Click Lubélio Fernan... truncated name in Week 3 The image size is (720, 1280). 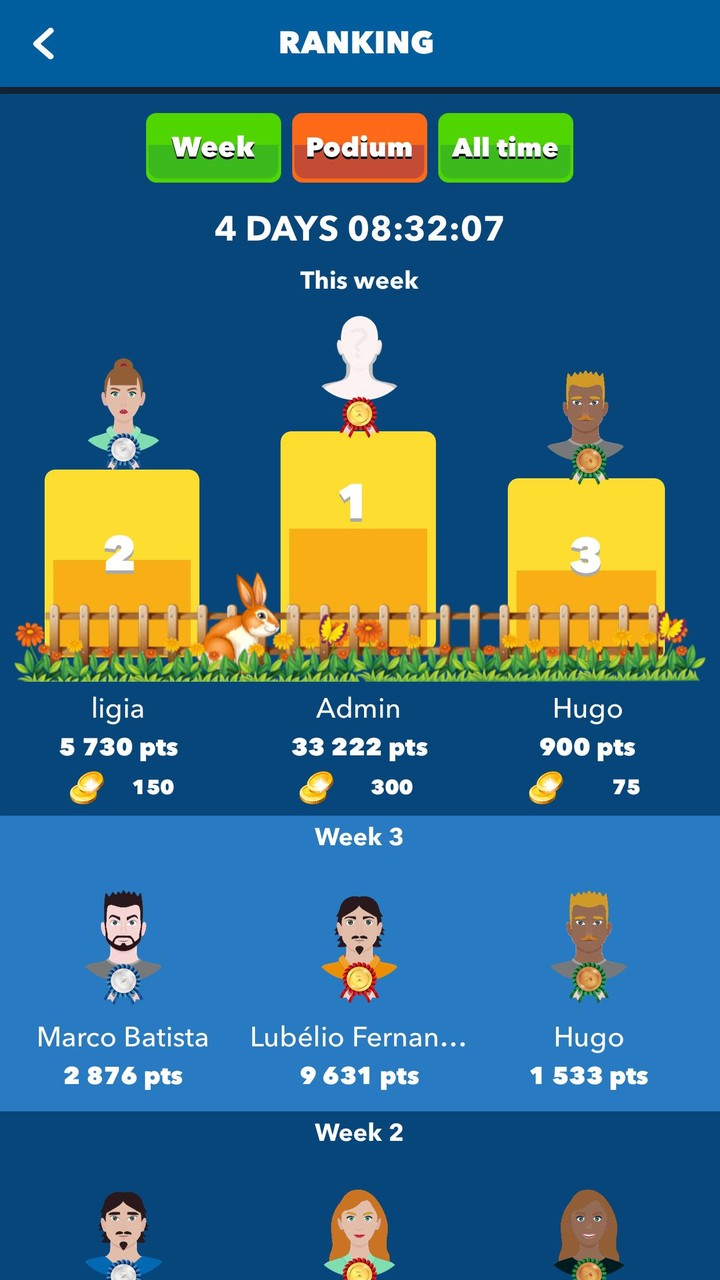point(360,1038)
